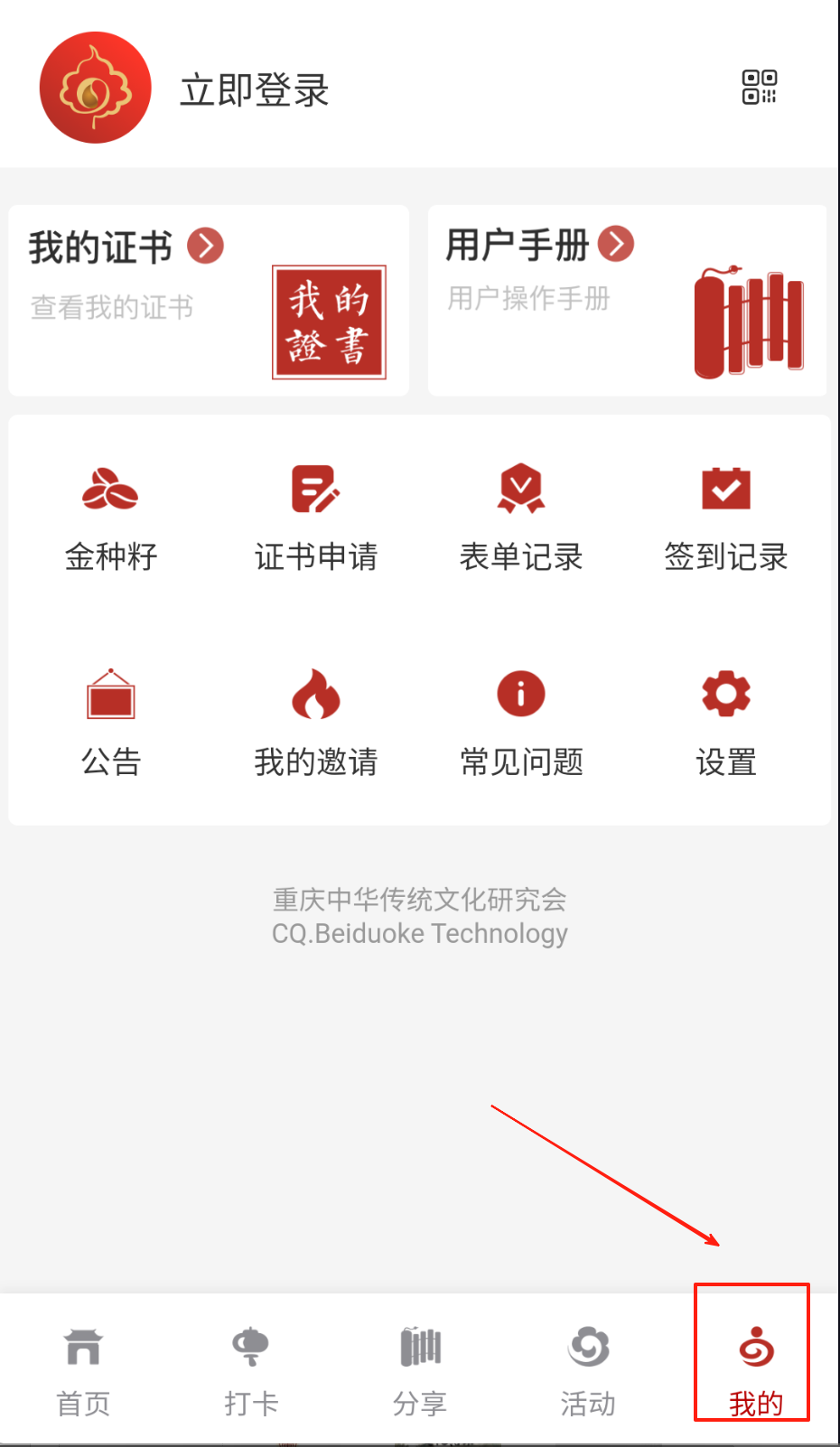Open the QR code scanner icon

(x=760, y=87)
